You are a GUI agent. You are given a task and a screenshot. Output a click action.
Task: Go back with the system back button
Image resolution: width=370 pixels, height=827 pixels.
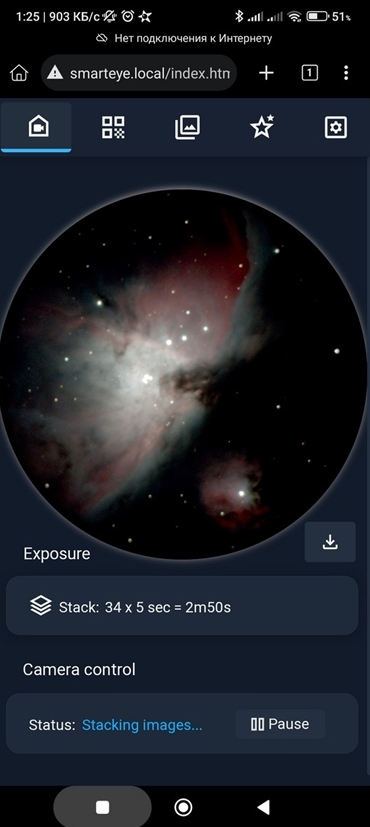pos(264,807)
